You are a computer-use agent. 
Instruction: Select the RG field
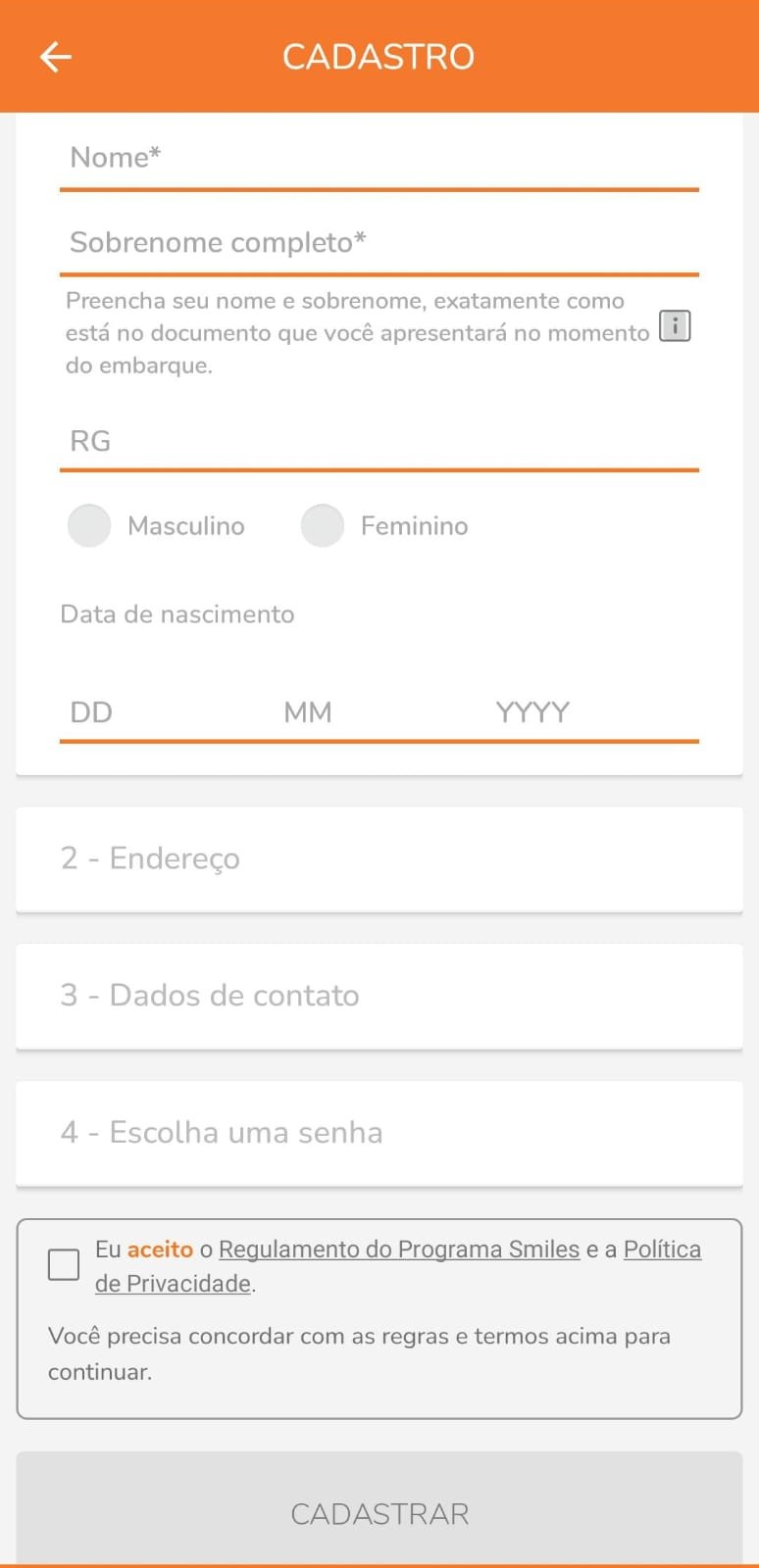tap(379, 441)
